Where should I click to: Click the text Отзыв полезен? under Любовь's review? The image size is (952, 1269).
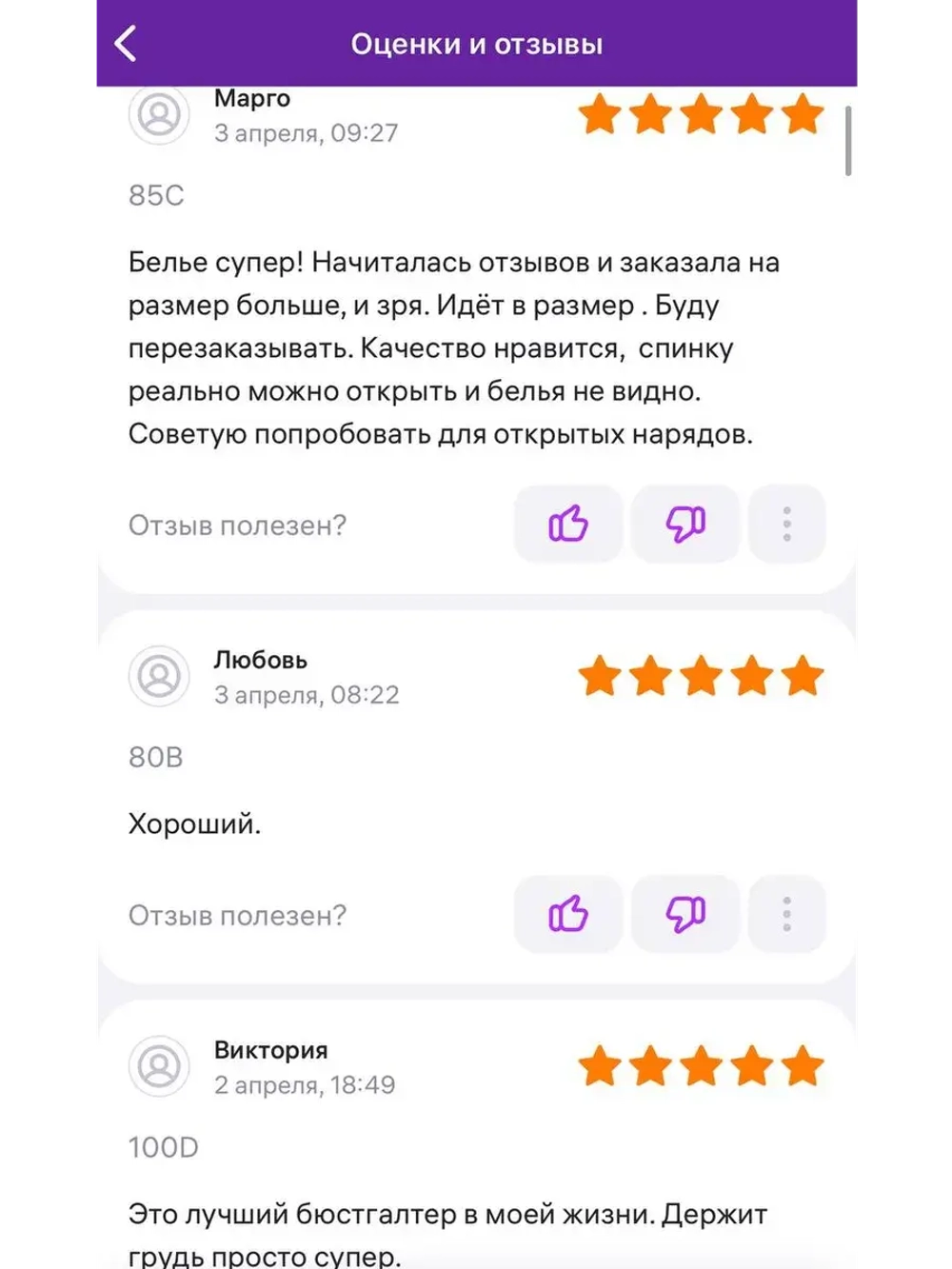point(237,914)
